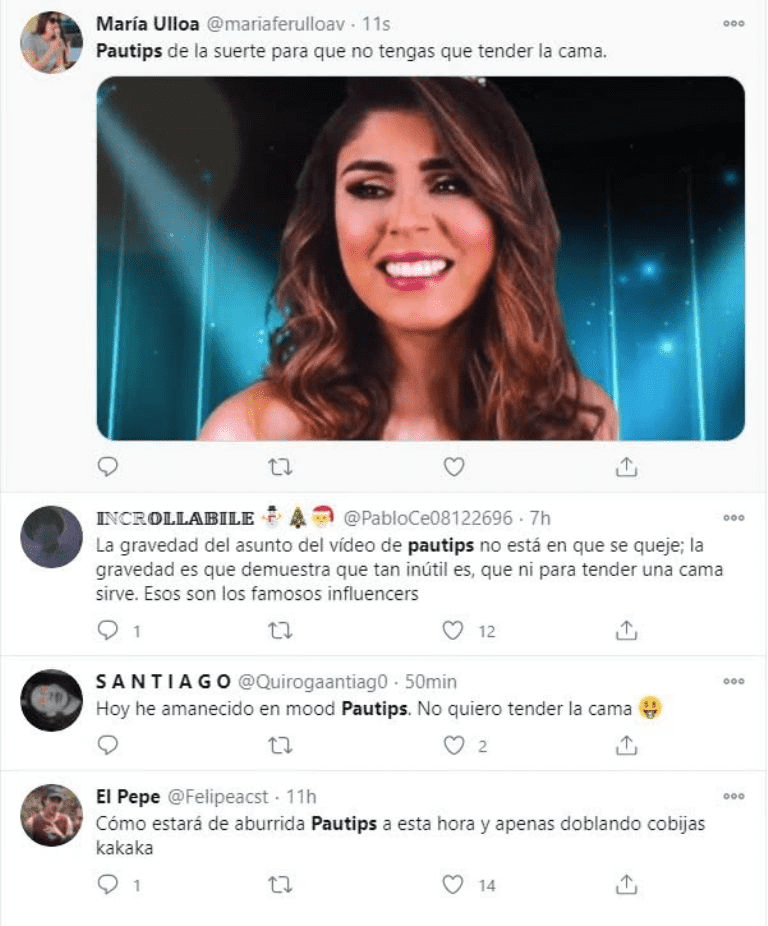This screenshot has height=926, width=768.
Task: Open overflow menu on SANTIAGO's tweet
Action: point(733,681)
